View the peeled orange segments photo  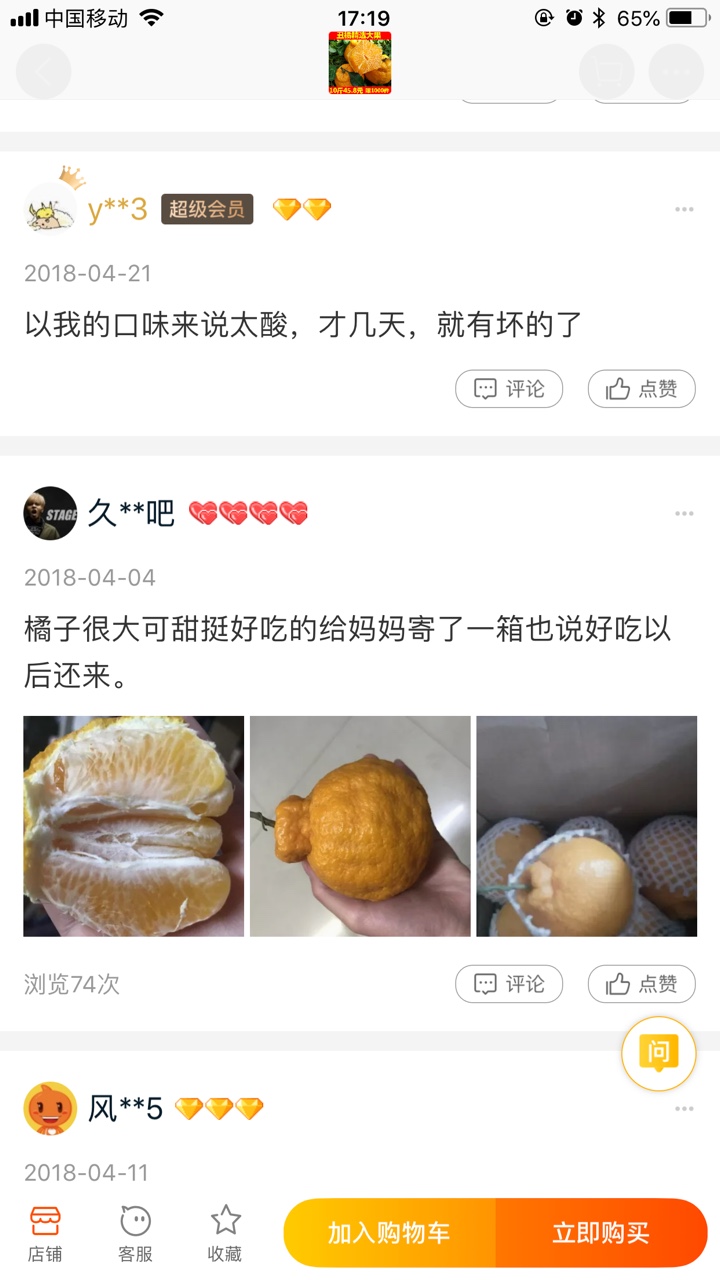coord(134,826)
